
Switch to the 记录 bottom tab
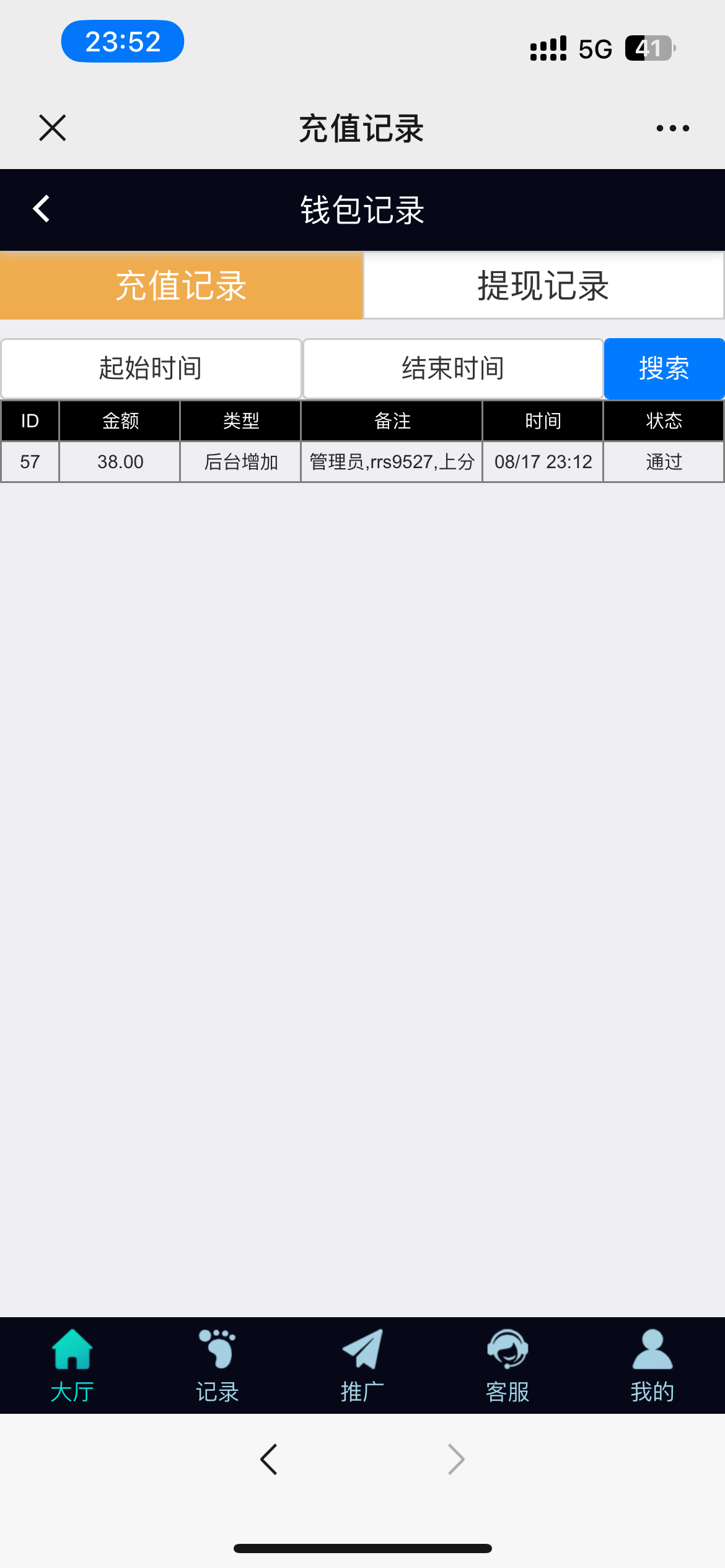coord(217,1365)
